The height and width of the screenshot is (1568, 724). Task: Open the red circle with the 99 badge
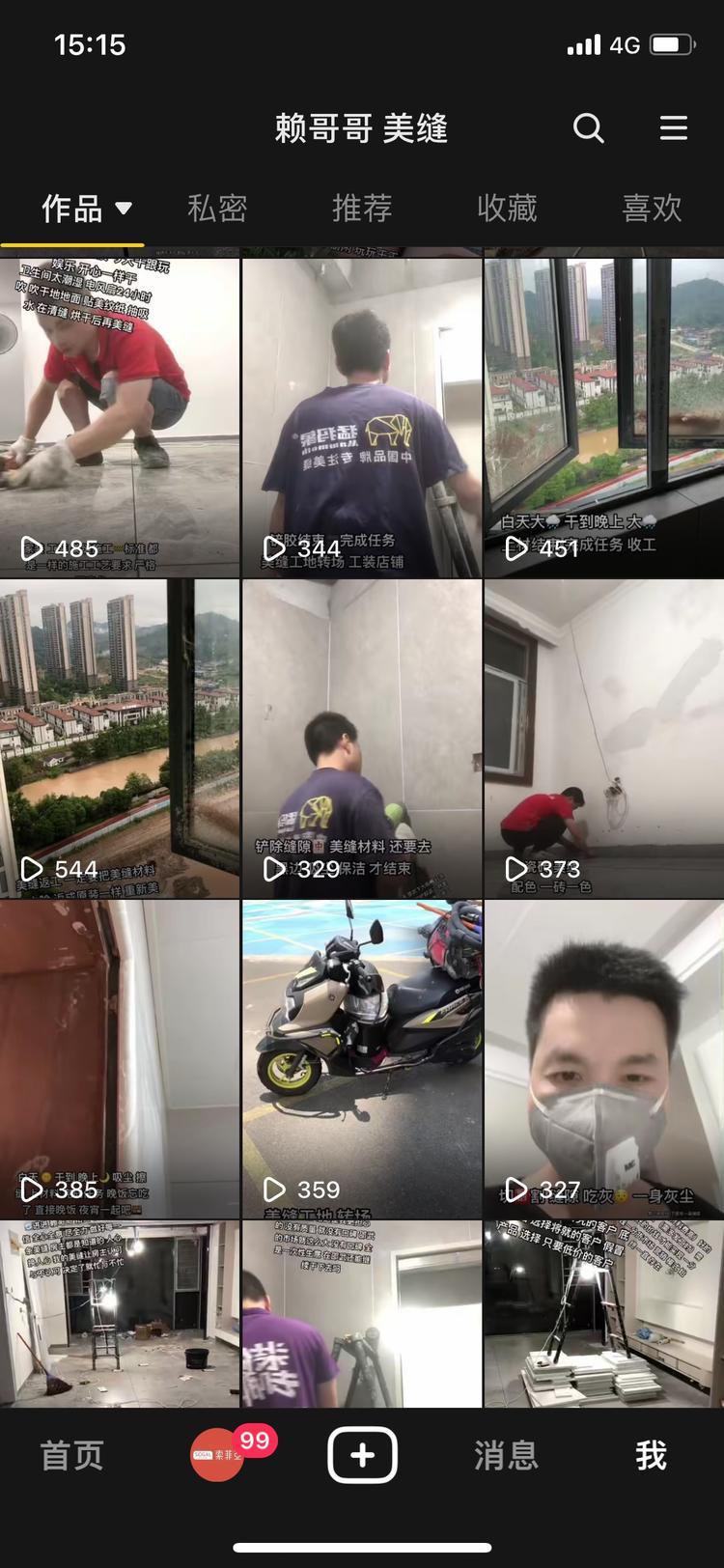(x=218, y=1454)
